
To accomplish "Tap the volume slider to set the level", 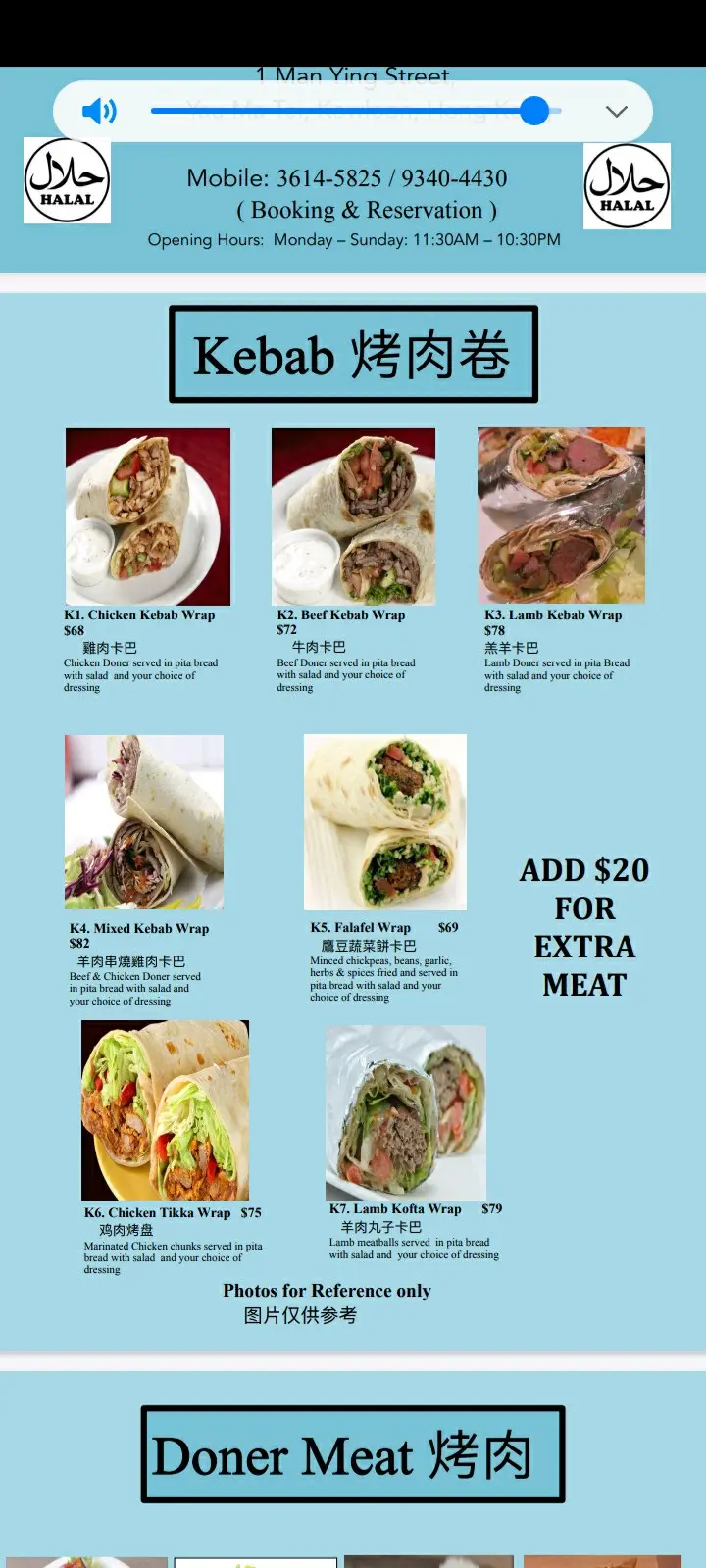I will click(343, 111).
